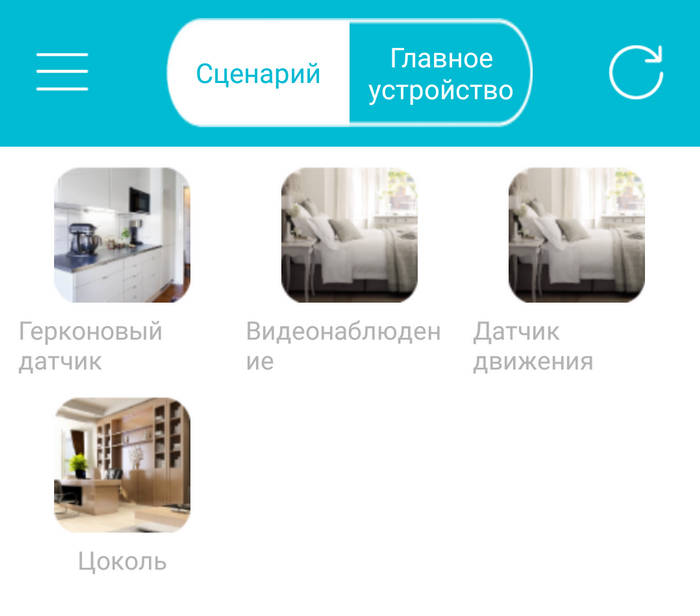Tap the refresh icon
The height and width of the screenshot is (616, 700).
tap(636, 72)
